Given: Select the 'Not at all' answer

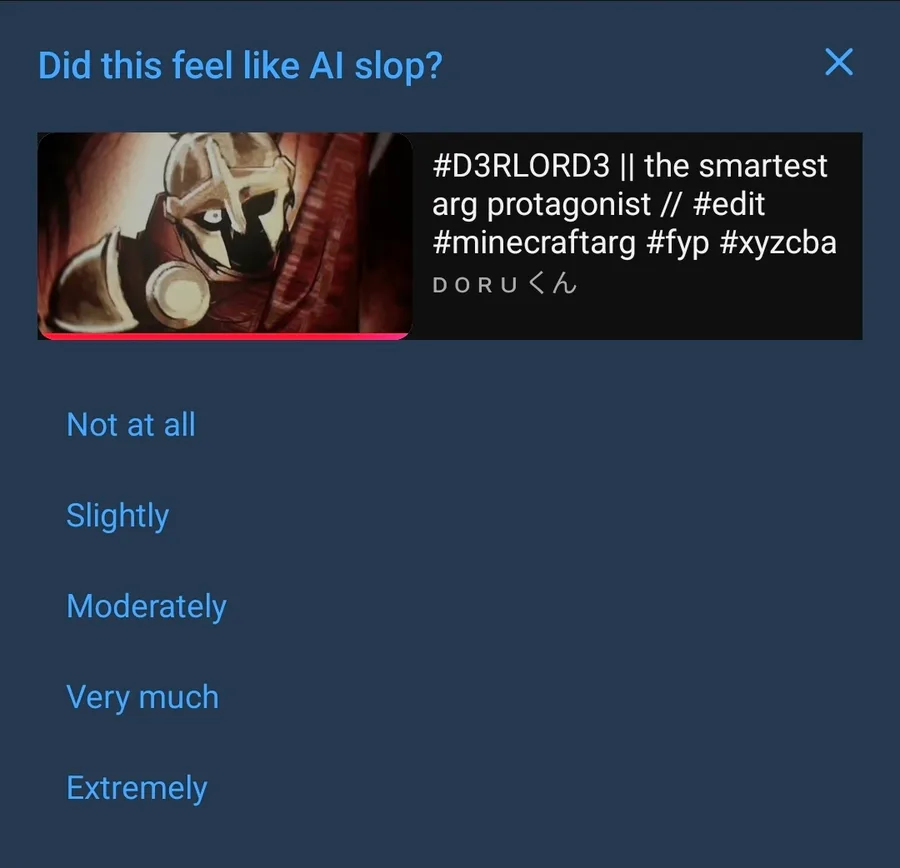Looking at the screenshot, I should (x=131, y=425).
